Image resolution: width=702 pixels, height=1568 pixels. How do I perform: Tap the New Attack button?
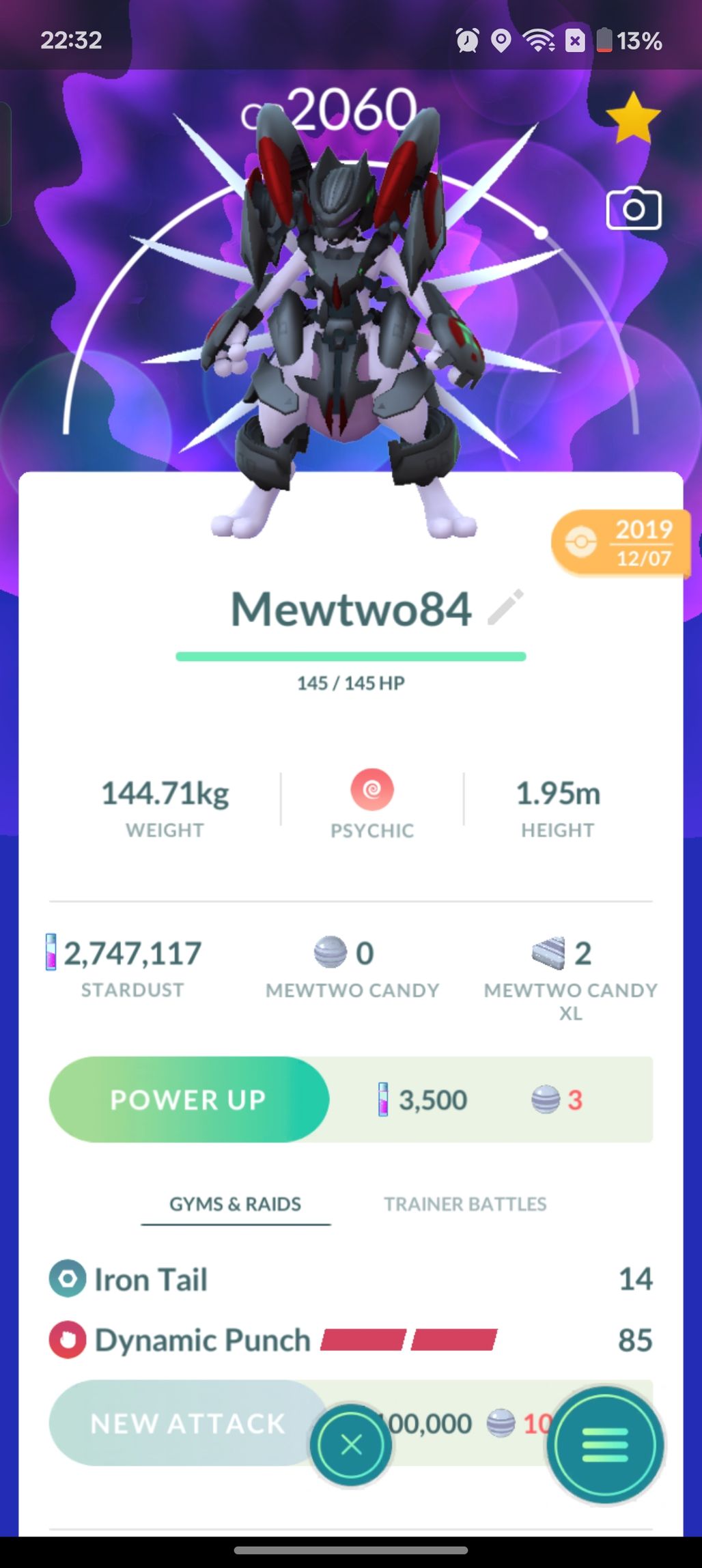(x=188, y=1423)
